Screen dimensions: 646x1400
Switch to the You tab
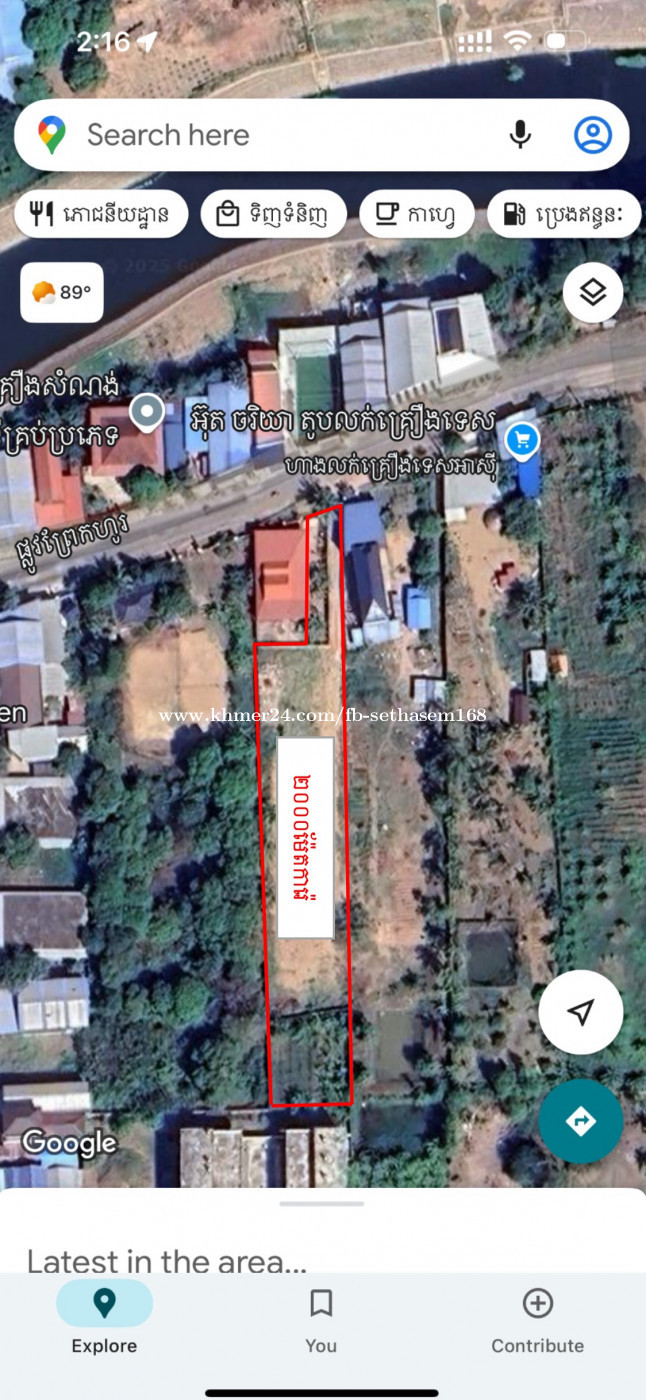pos(321,1319)
